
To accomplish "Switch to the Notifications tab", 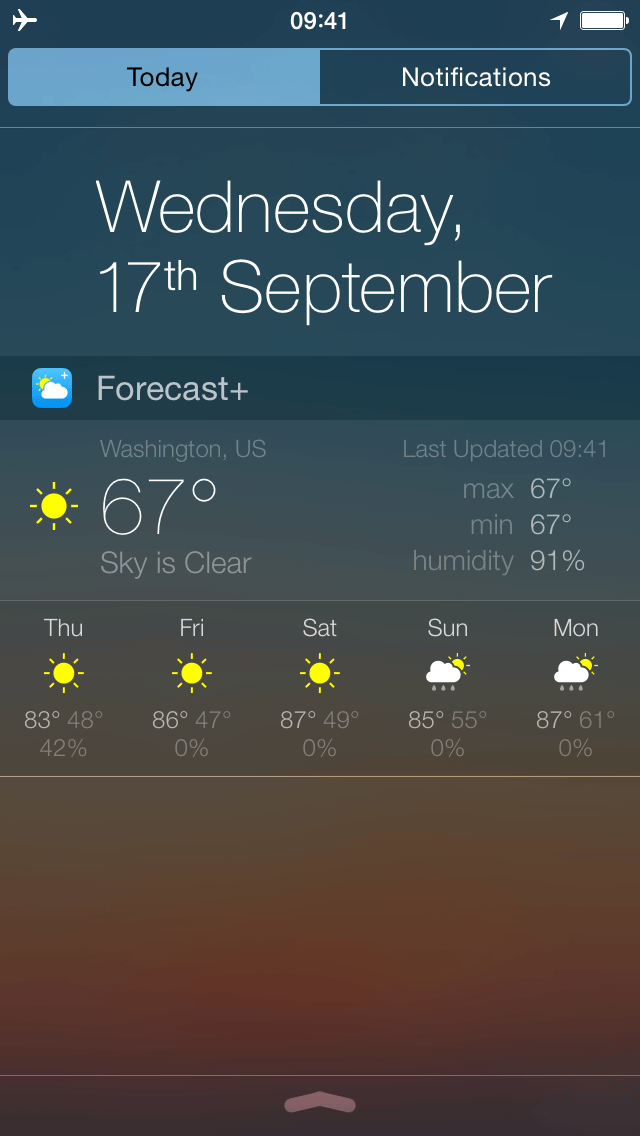I will pos(476,77).
